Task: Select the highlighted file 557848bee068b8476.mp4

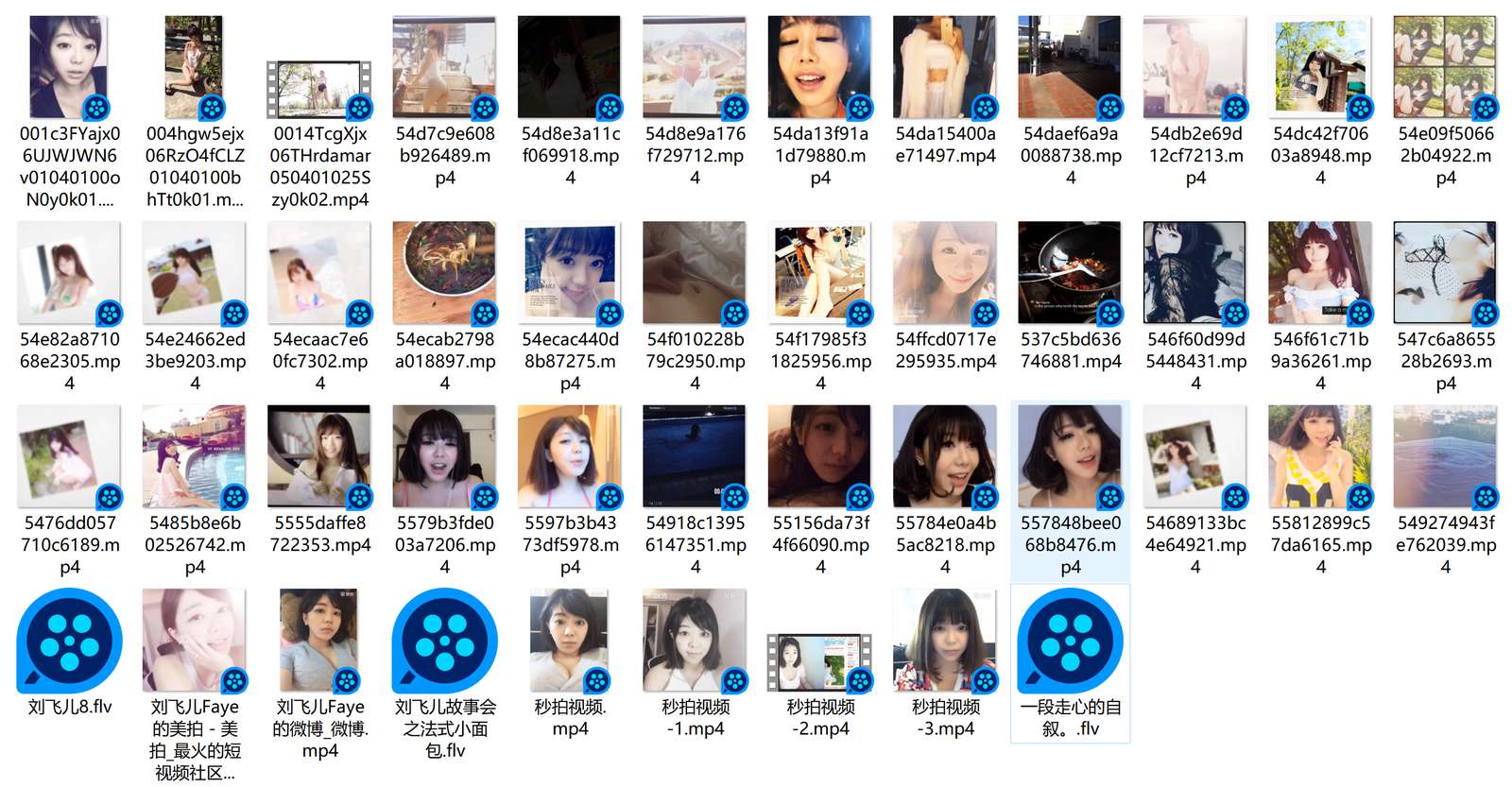Action: click(x=1070, y=457)
